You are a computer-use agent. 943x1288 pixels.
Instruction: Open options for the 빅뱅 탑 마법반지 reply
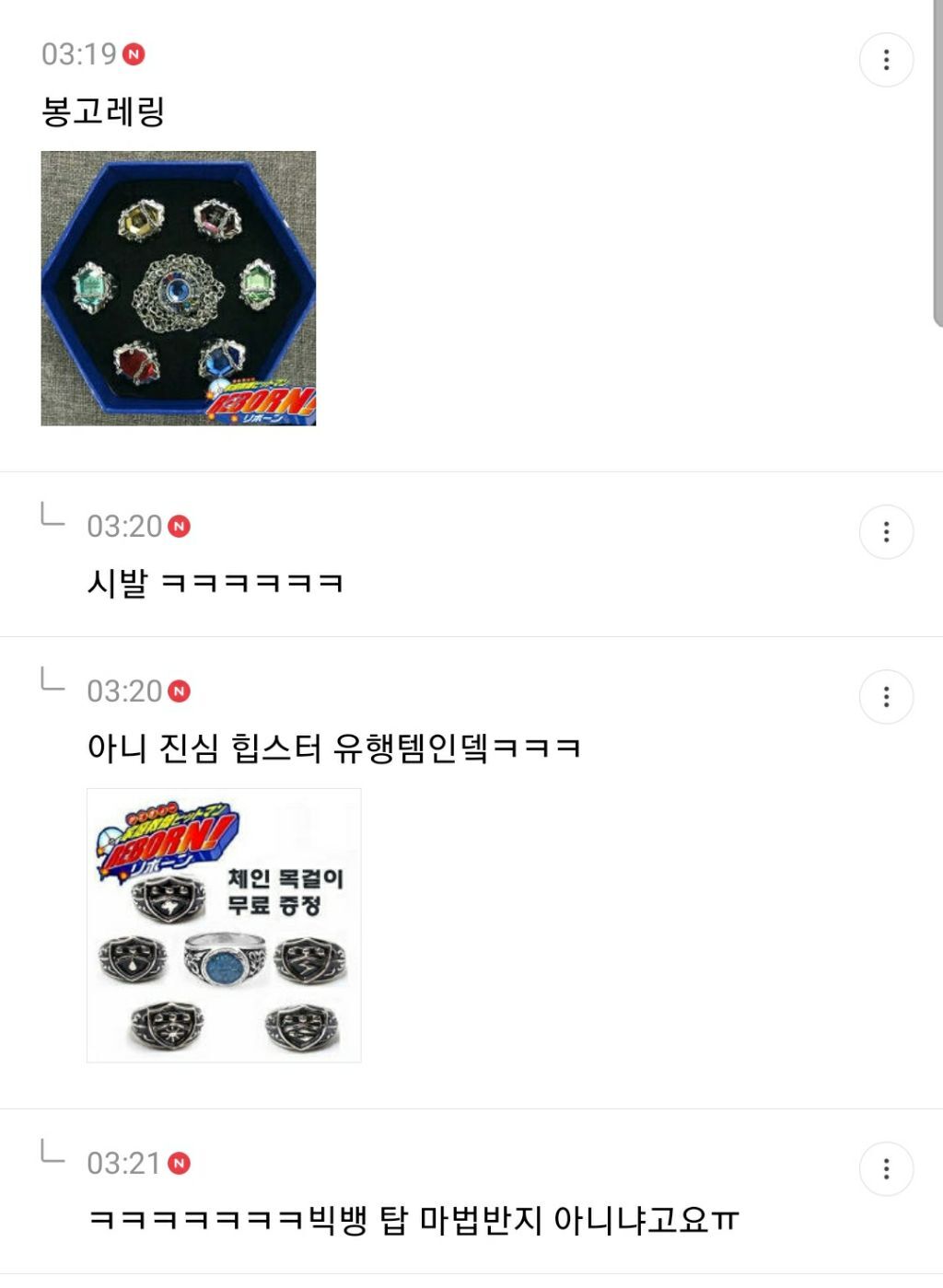click(886, 1169)
